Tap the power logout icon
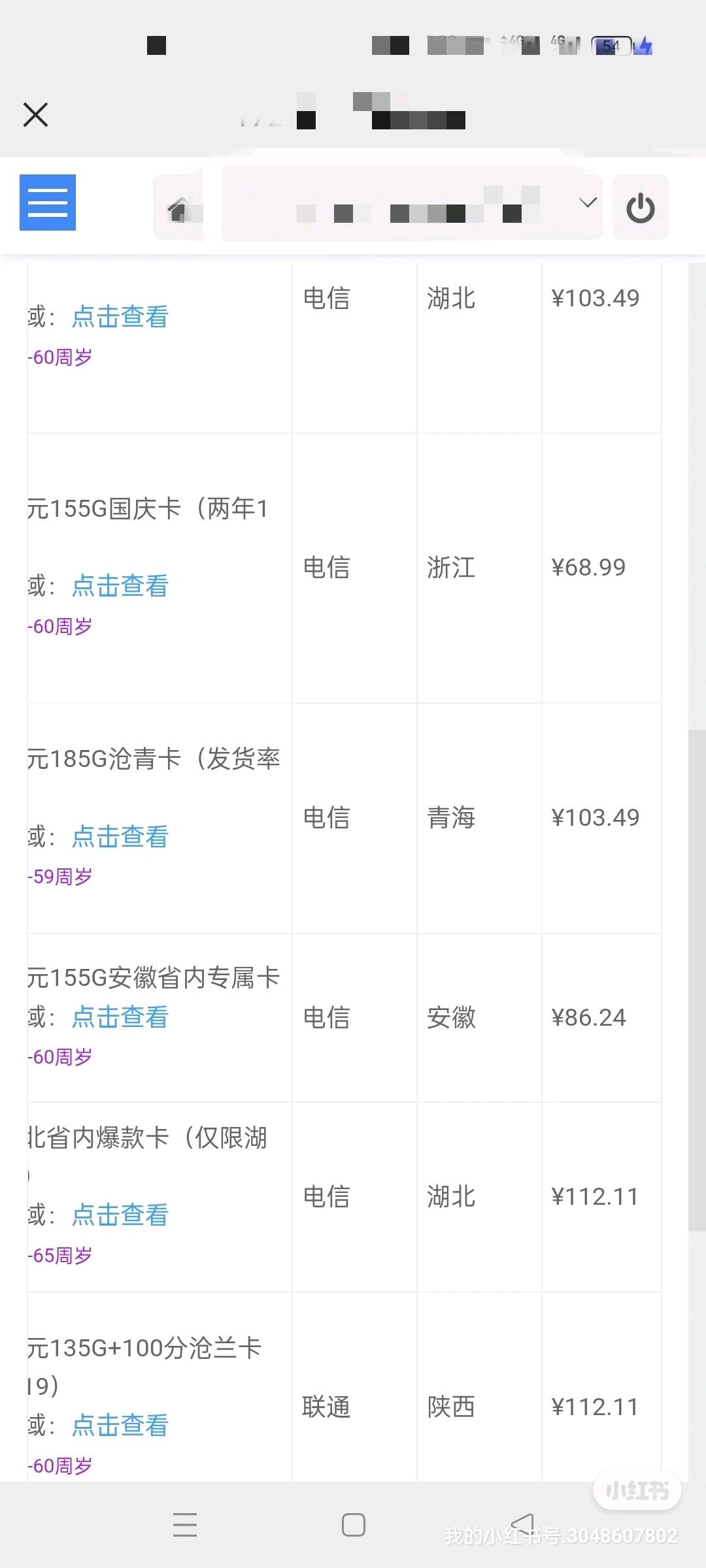706x1568 pixels. 641,208
